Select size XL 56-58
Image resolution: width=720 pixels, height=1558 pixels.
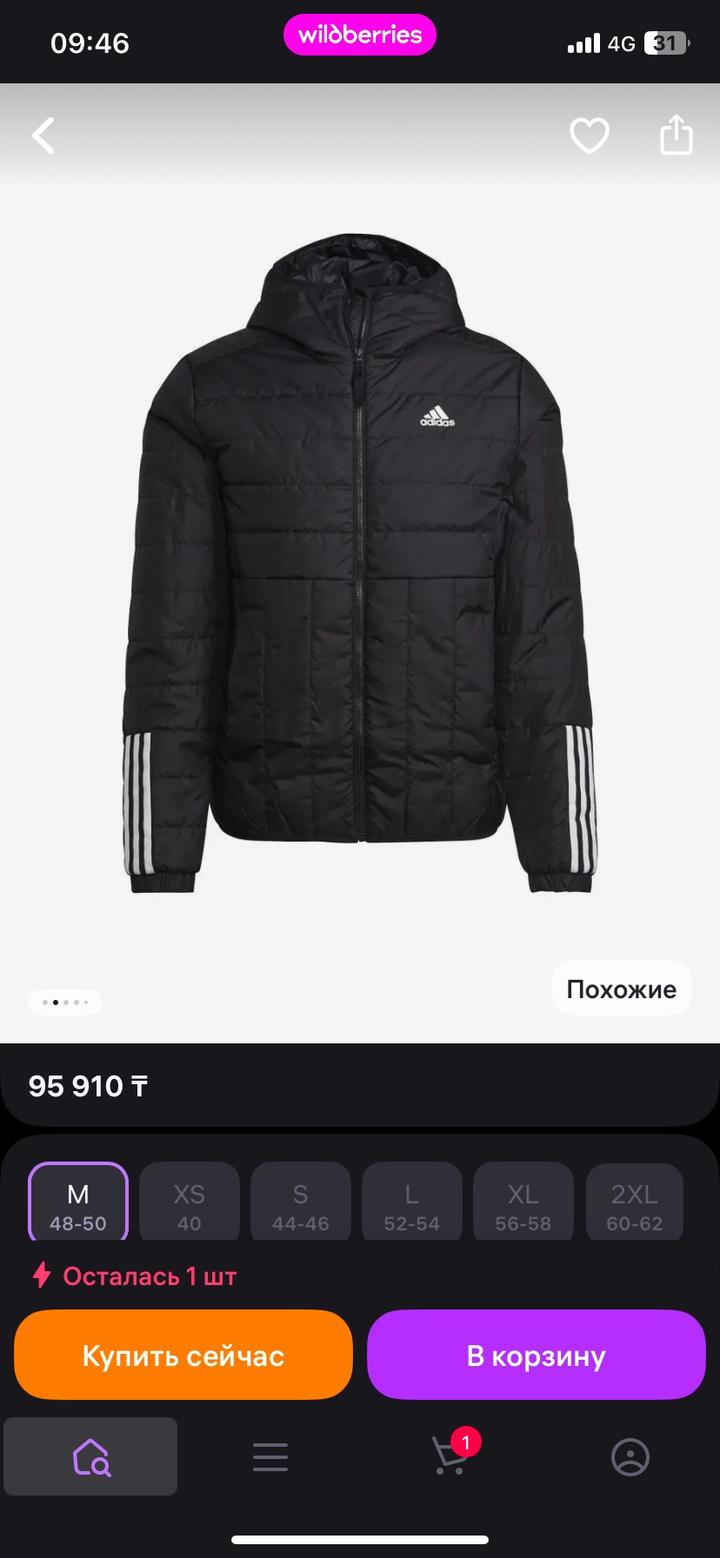tap(523, 1201)
